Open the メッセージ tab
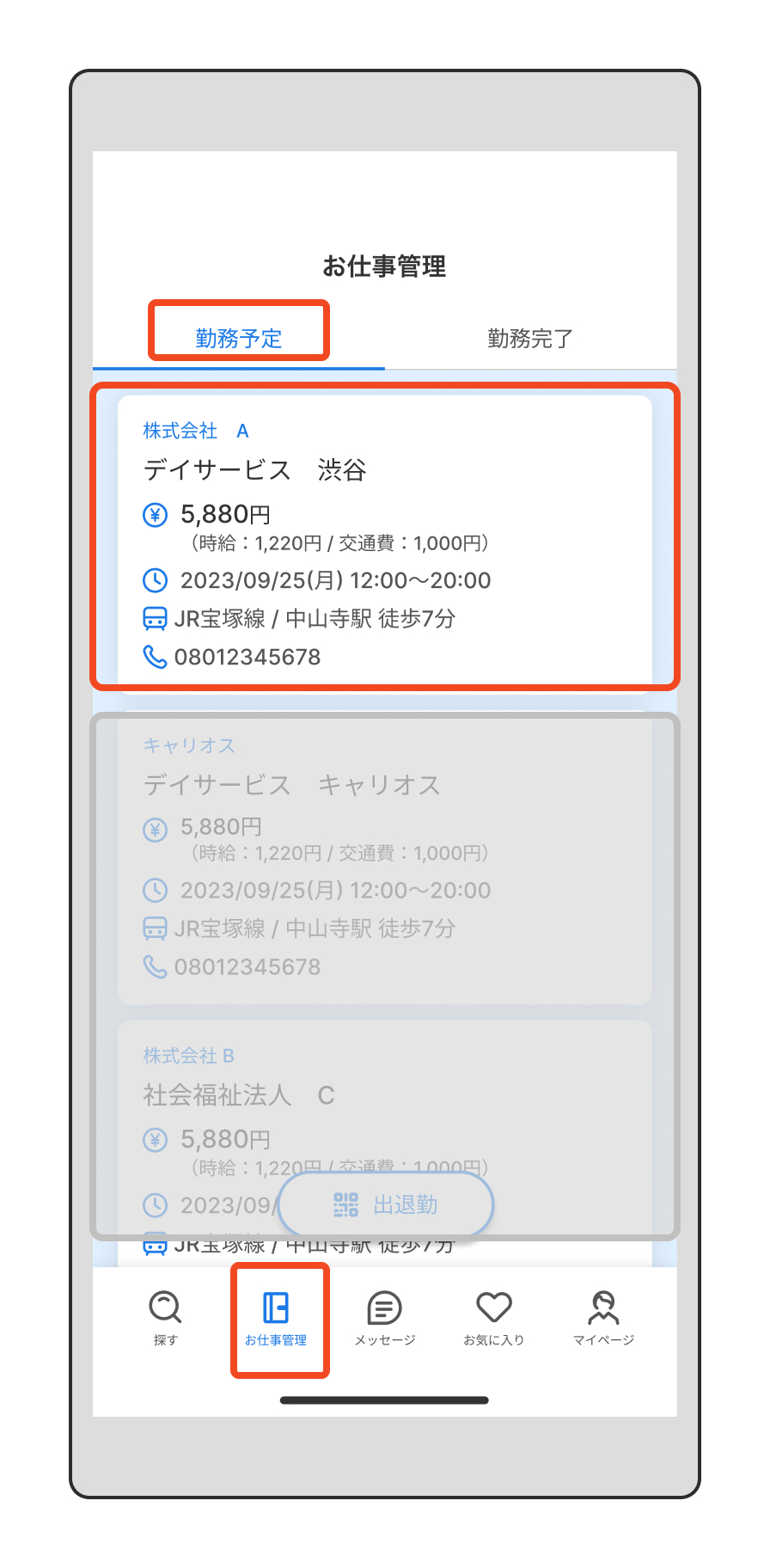This screenshot has width=770, height=1568. tap(384, 1317)
